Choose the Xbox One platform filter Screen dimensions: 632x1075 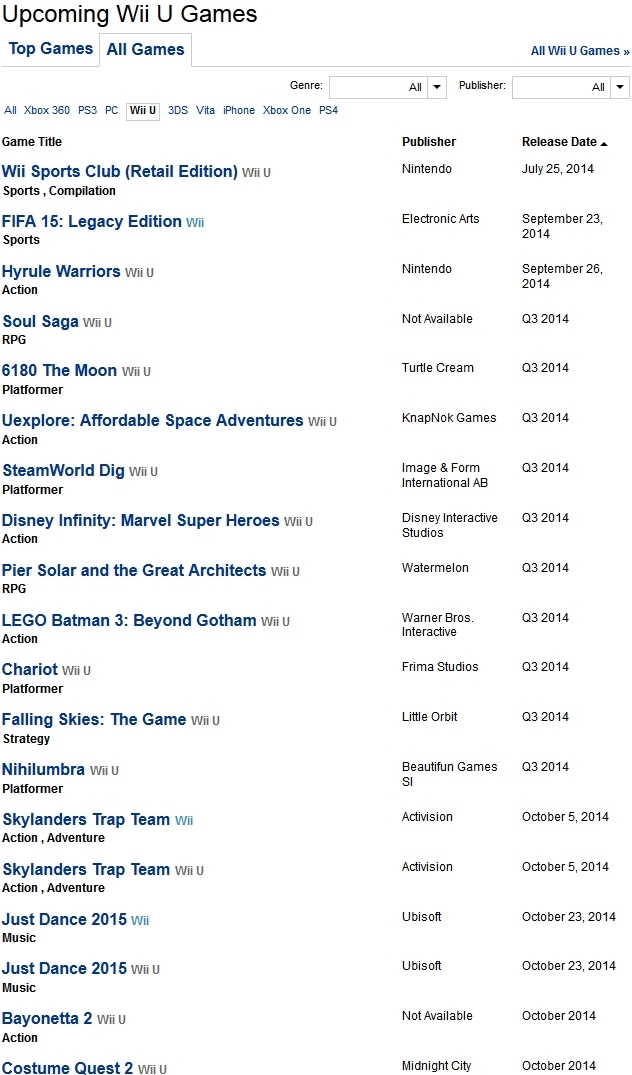pyautogui.click(x=287, y=110)
